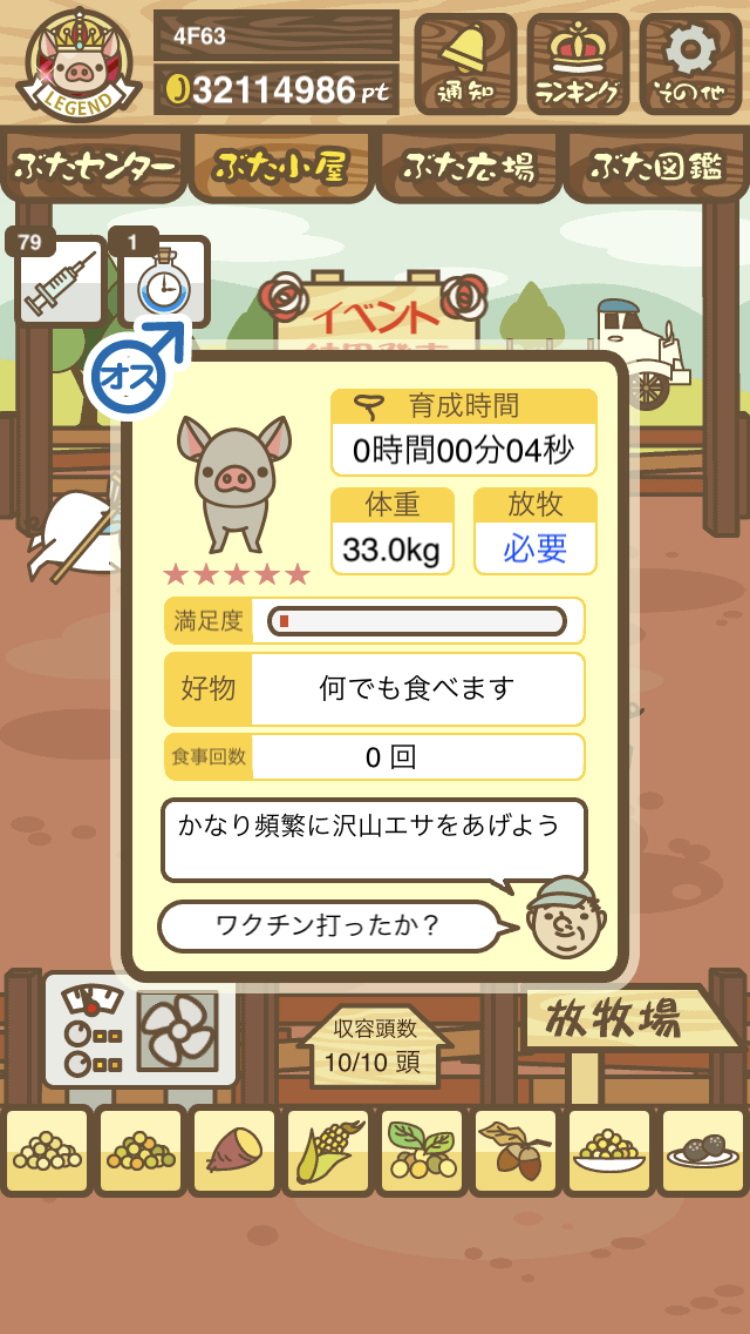Switch to the ぶた小屋 tab

coord(281,166)
